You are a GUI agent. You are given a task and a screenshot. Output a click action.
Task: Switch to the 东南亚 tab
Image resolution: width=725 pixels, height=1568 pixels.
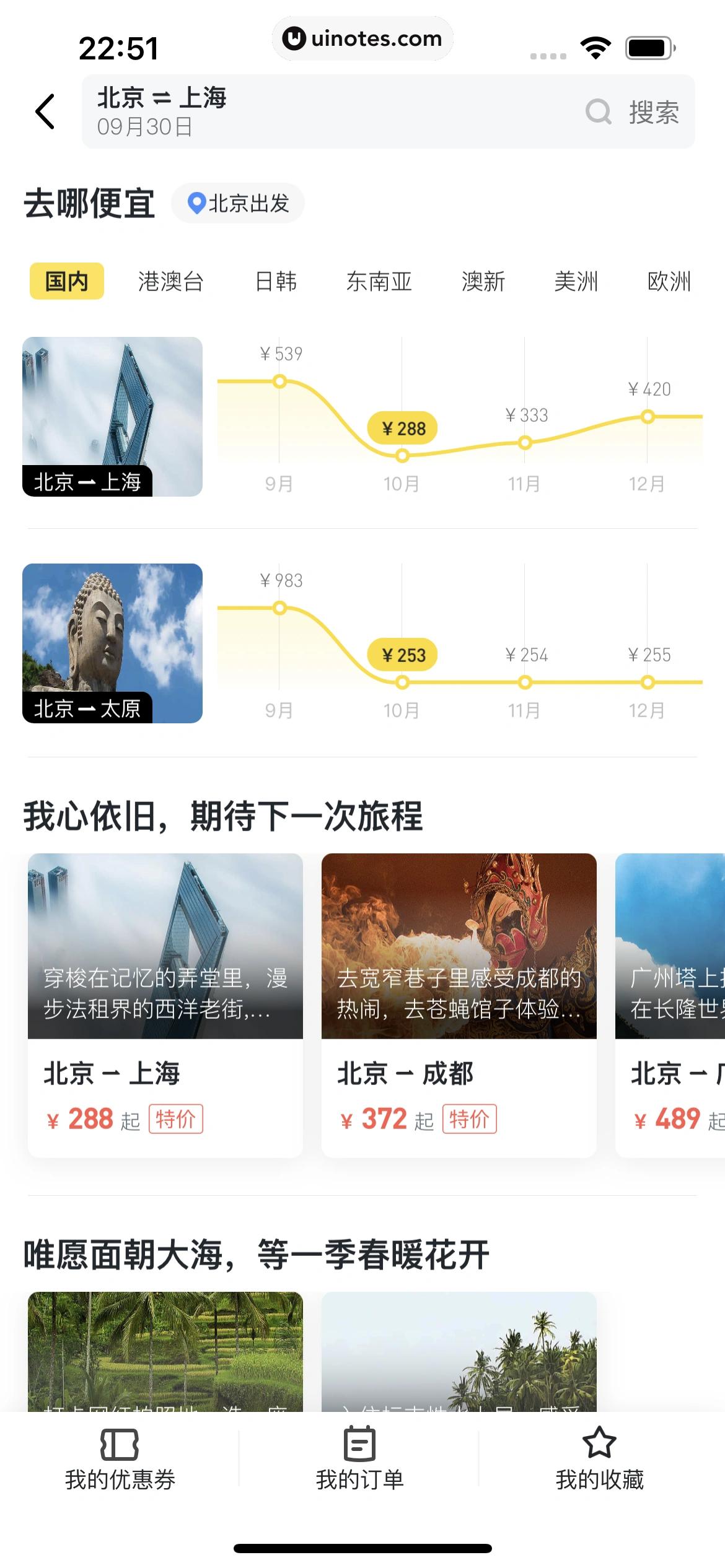(379, 281)
